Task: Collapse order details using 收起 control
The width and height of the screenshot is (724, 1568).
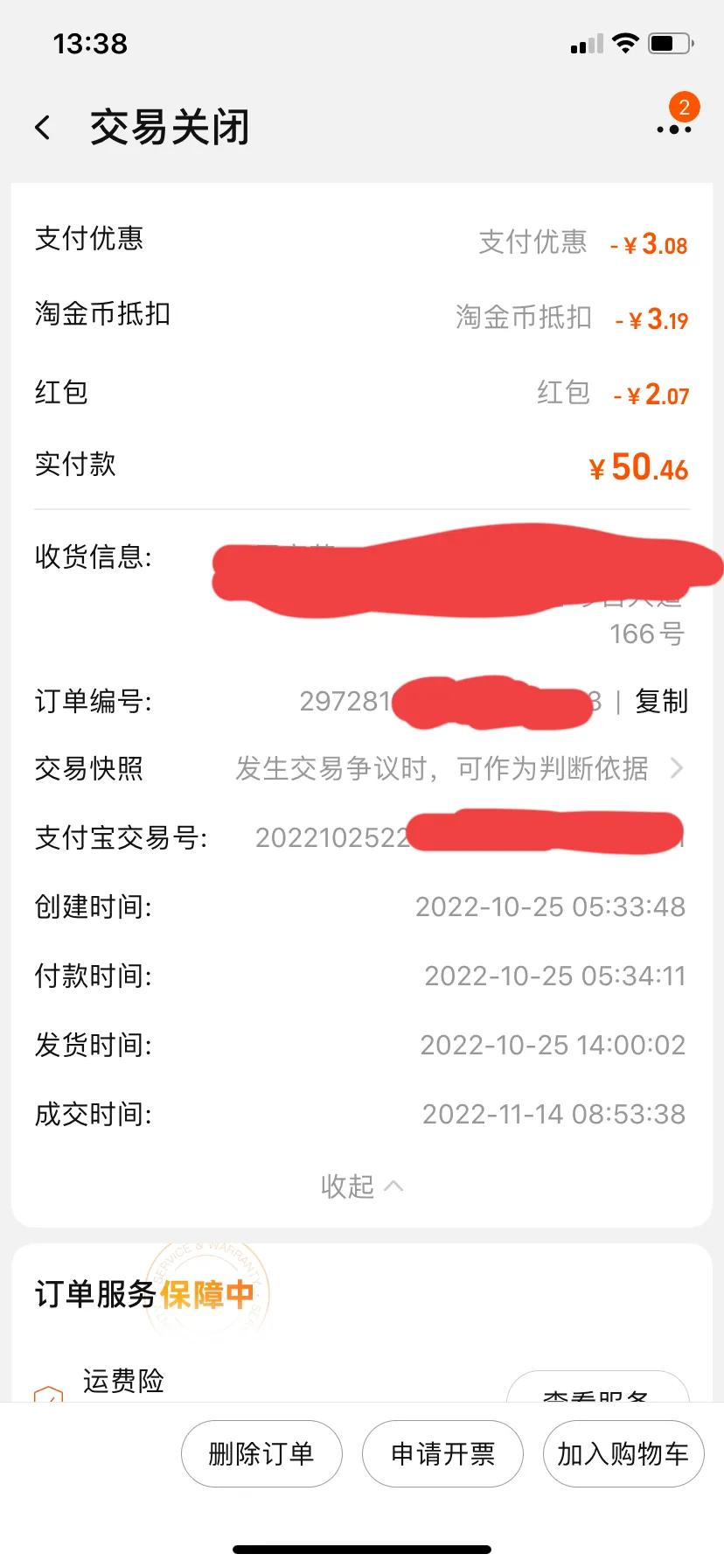Action: [362, 1186]
